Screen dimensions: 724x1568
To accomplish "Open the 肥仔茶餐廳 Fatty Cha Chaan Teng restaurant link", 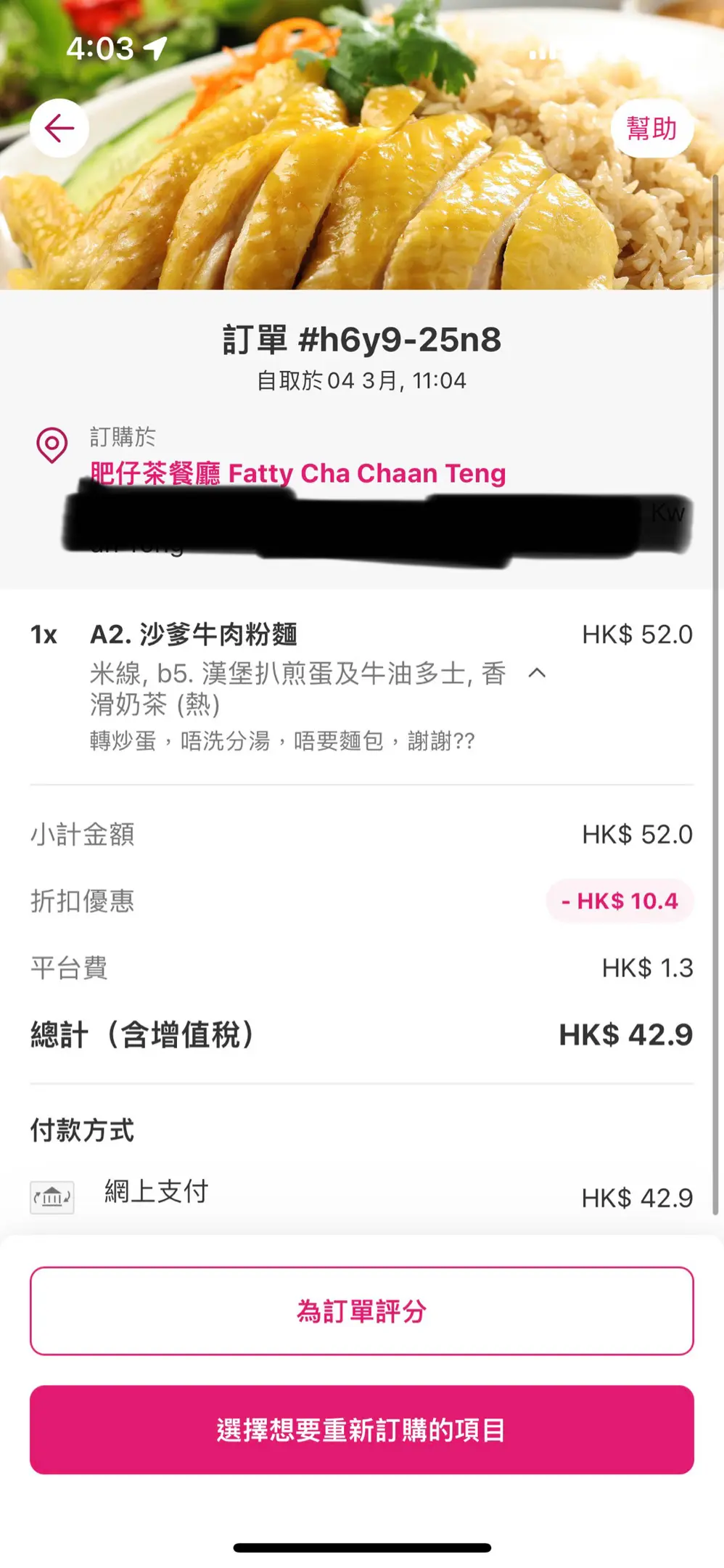I will click(297, 473).
